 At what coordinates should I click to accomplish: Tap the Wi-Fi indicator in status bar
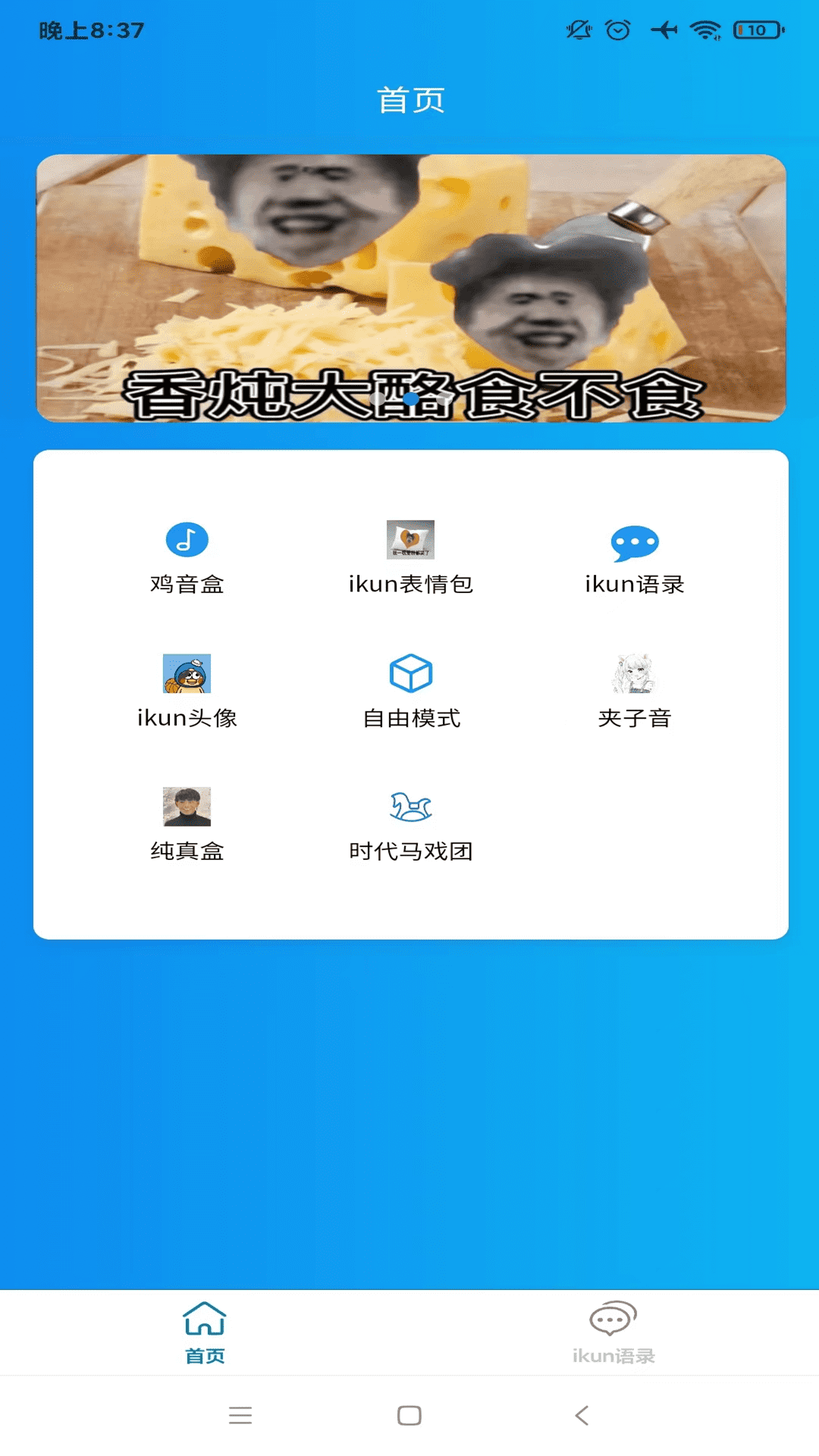pyautogui.click(x=705, y=30)
